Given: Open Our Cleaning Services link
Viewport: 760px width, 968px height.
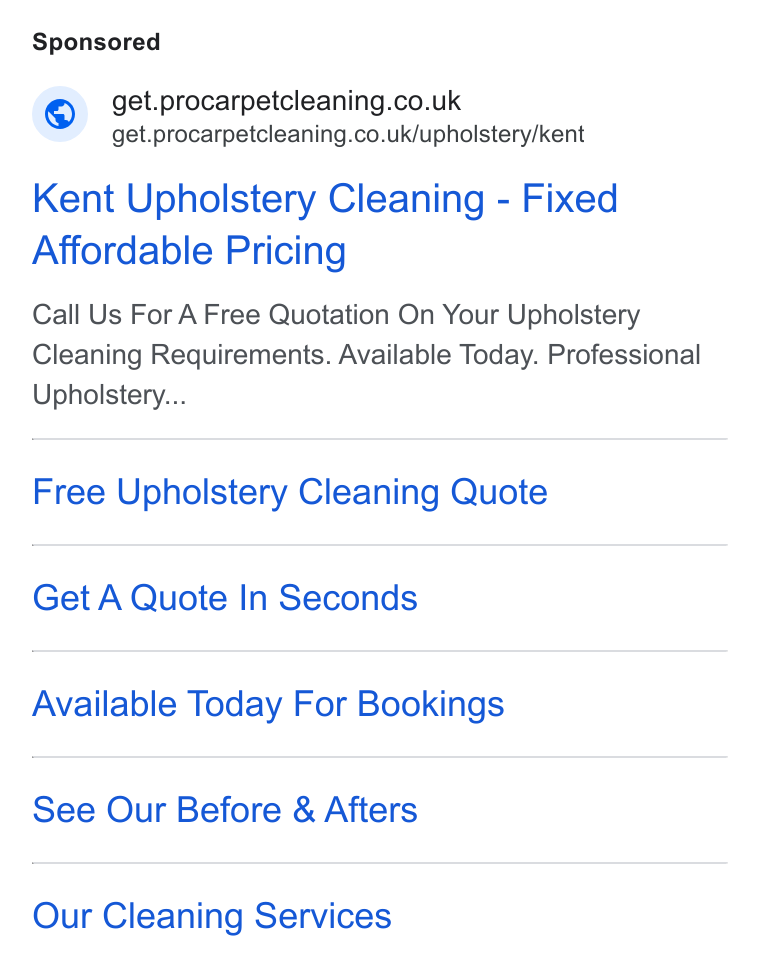Looking at the screenshot, I should [x=212, y=916].
